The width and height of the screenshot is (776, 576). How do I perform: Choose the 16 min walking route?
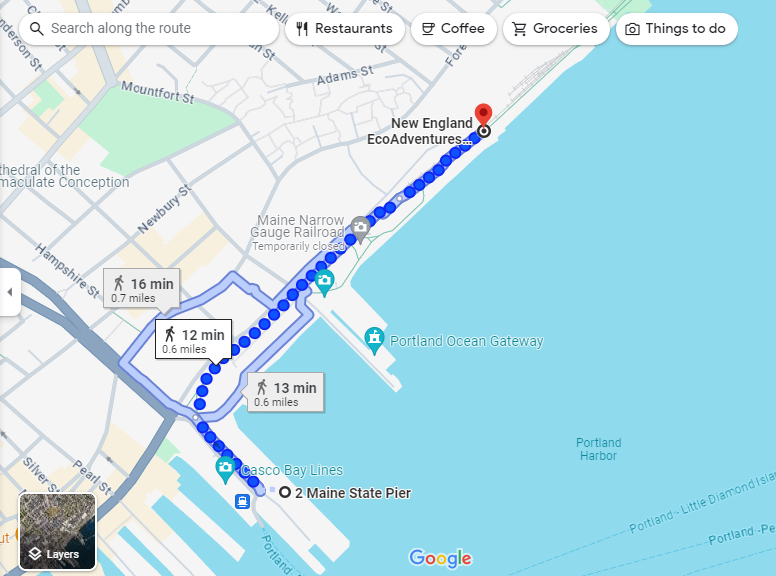coord(142,289)
